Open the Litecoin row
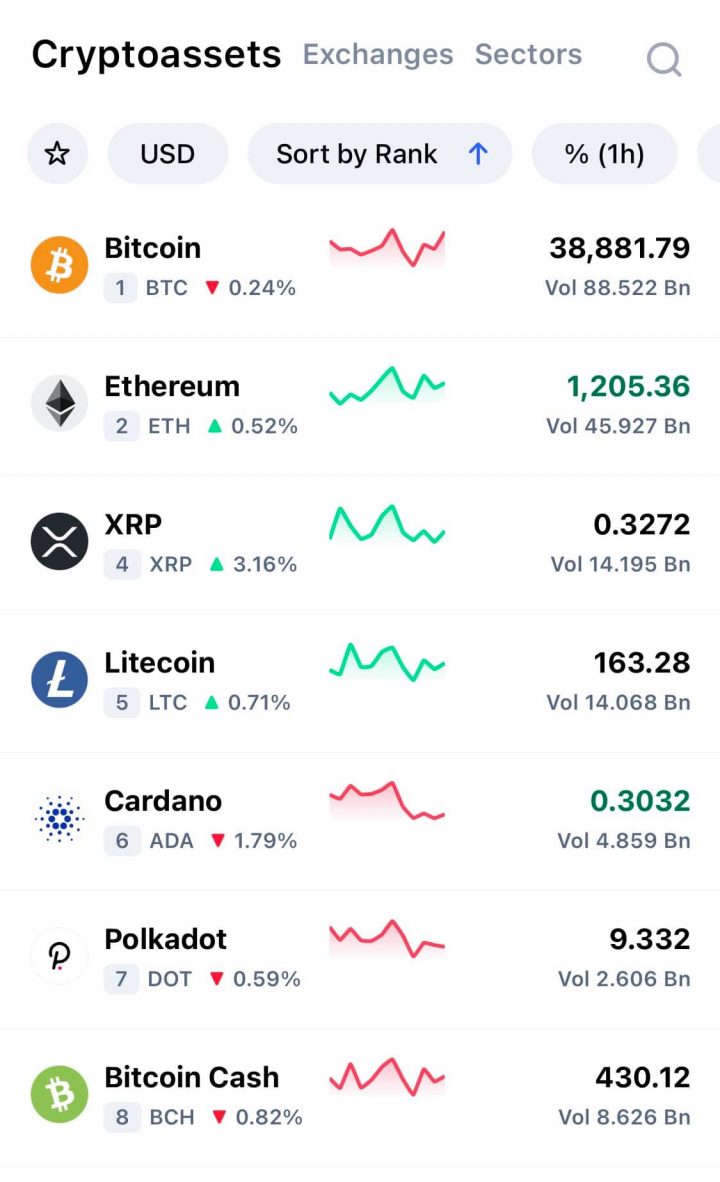This screenshot has width=720, height=1182. click(x=360, y=682)
